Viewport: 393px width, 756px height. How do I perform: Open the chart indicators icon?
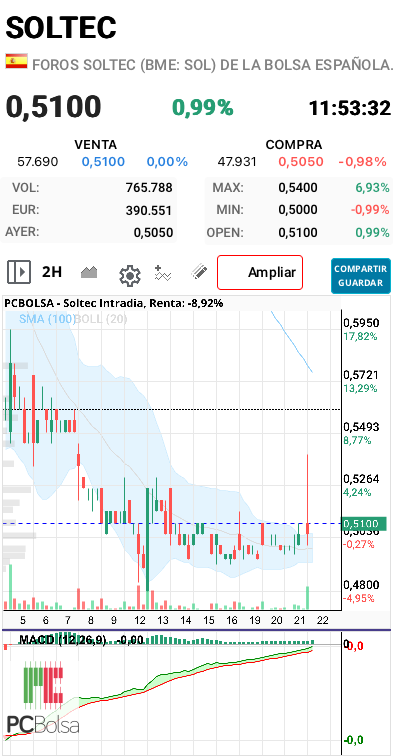(163, 273)
